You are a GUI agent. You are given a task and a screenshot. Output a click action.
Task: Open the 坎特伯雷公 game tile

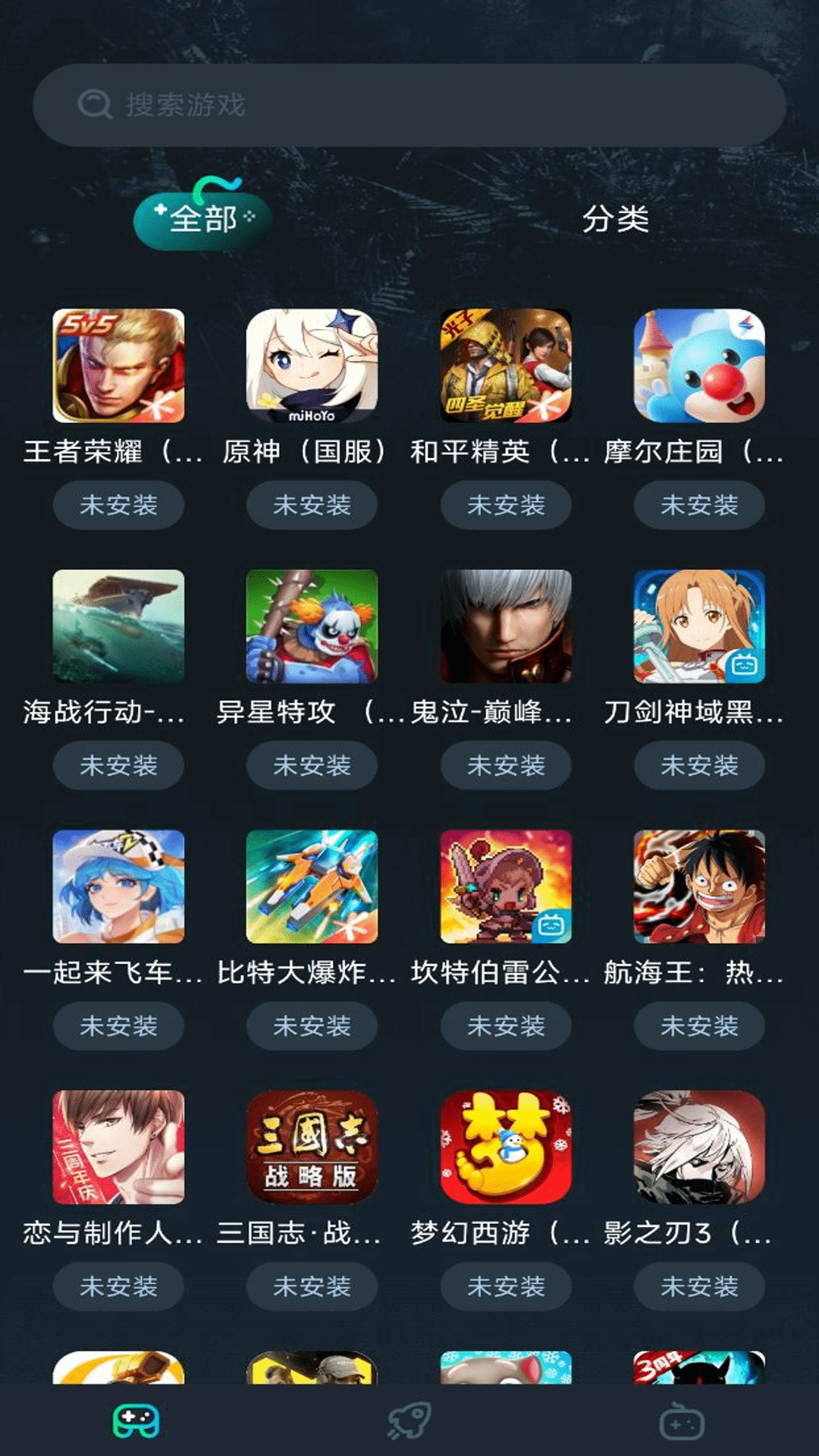[506, 886]
